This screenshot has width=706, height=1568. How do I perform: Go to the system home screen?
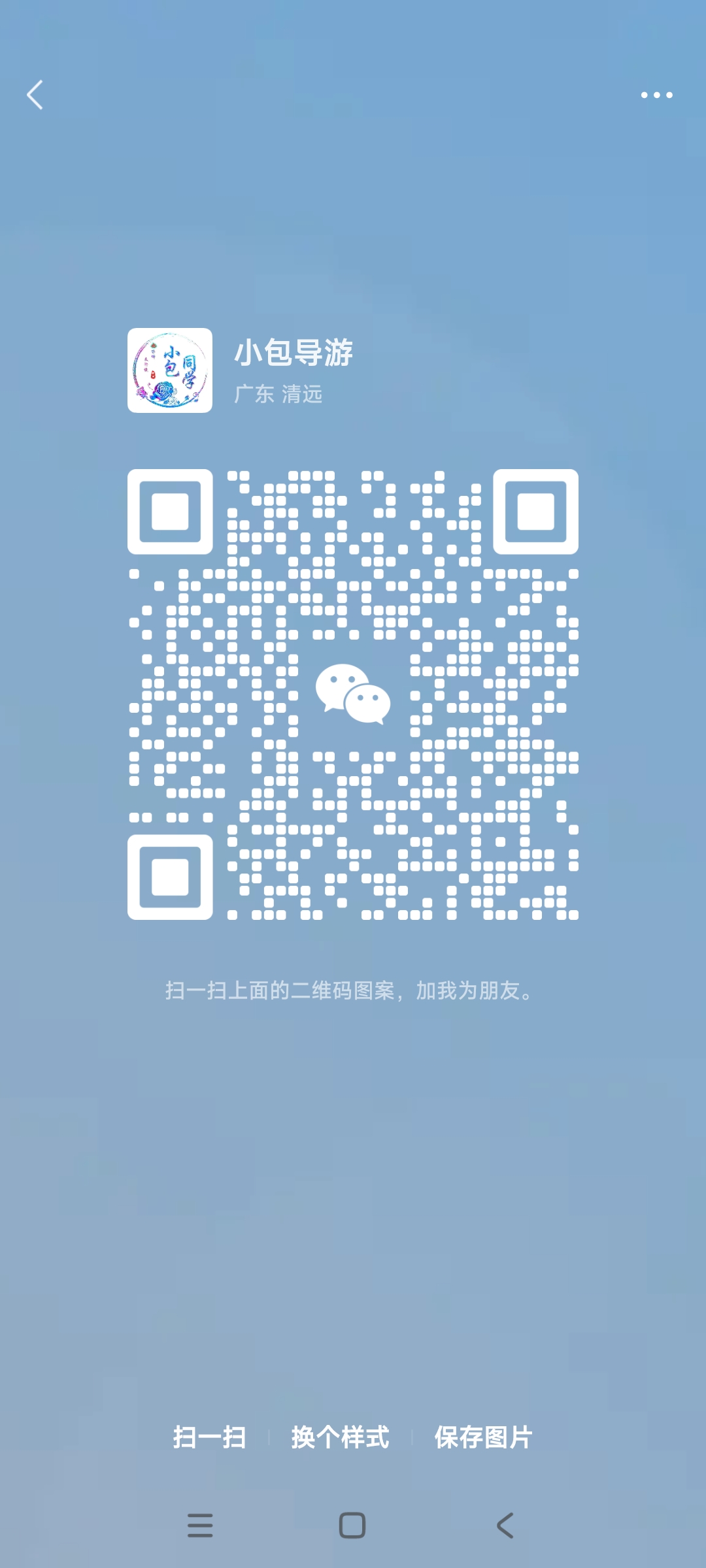(352, 1526)
